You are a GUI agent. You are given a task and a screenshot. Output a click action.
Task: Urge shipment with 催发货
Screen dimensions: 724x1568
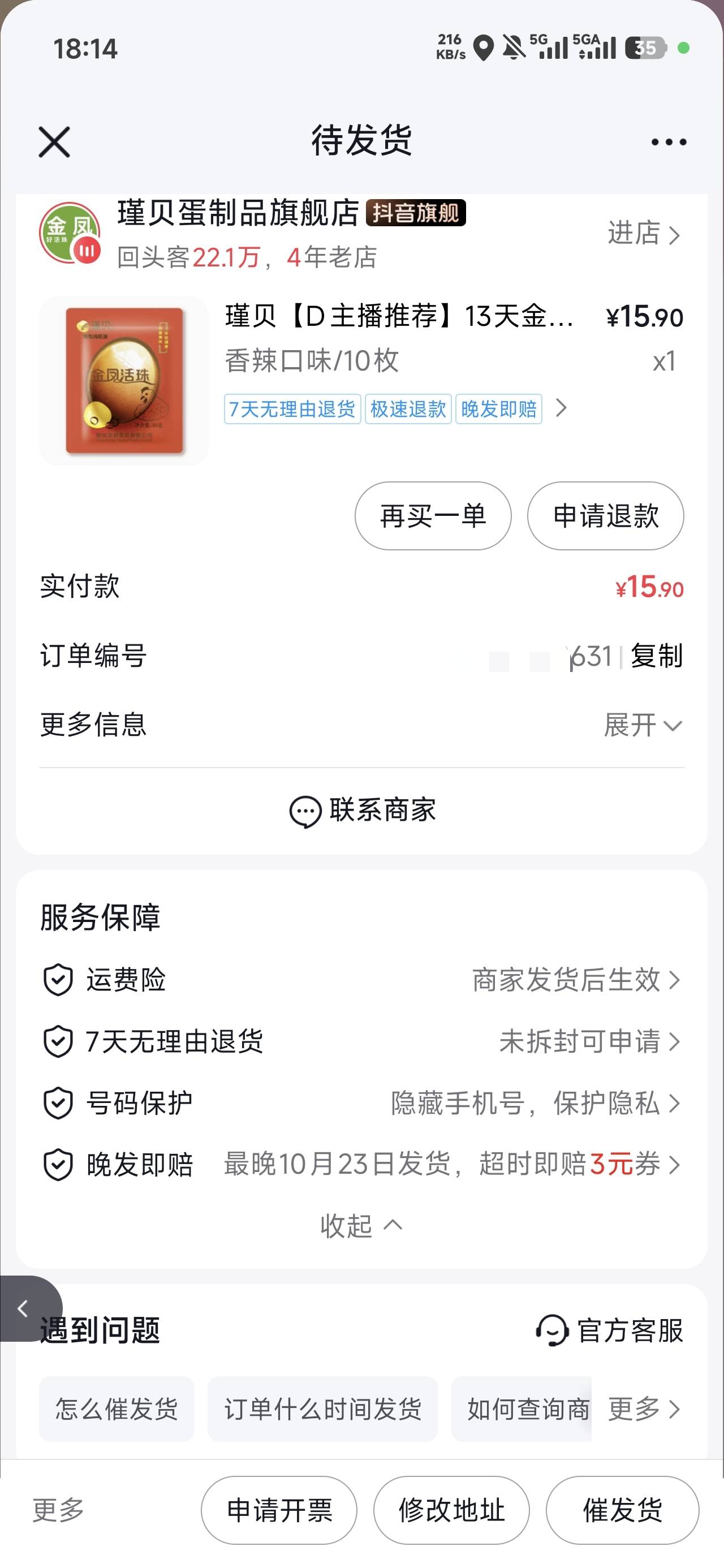[622, 1510]
